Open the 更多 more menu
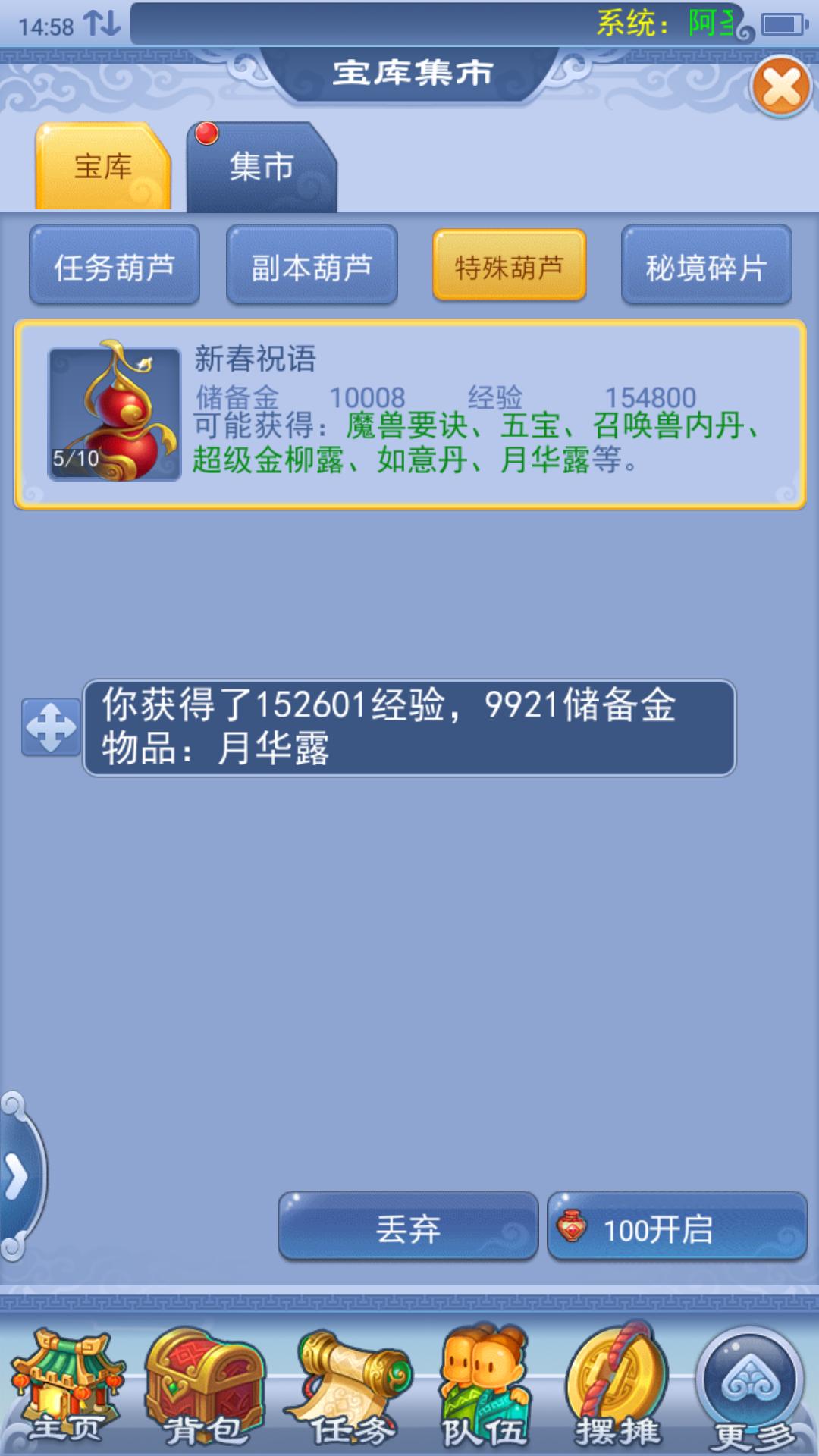This screenshot has width=819, height=1456. [x=751, y=1390]
